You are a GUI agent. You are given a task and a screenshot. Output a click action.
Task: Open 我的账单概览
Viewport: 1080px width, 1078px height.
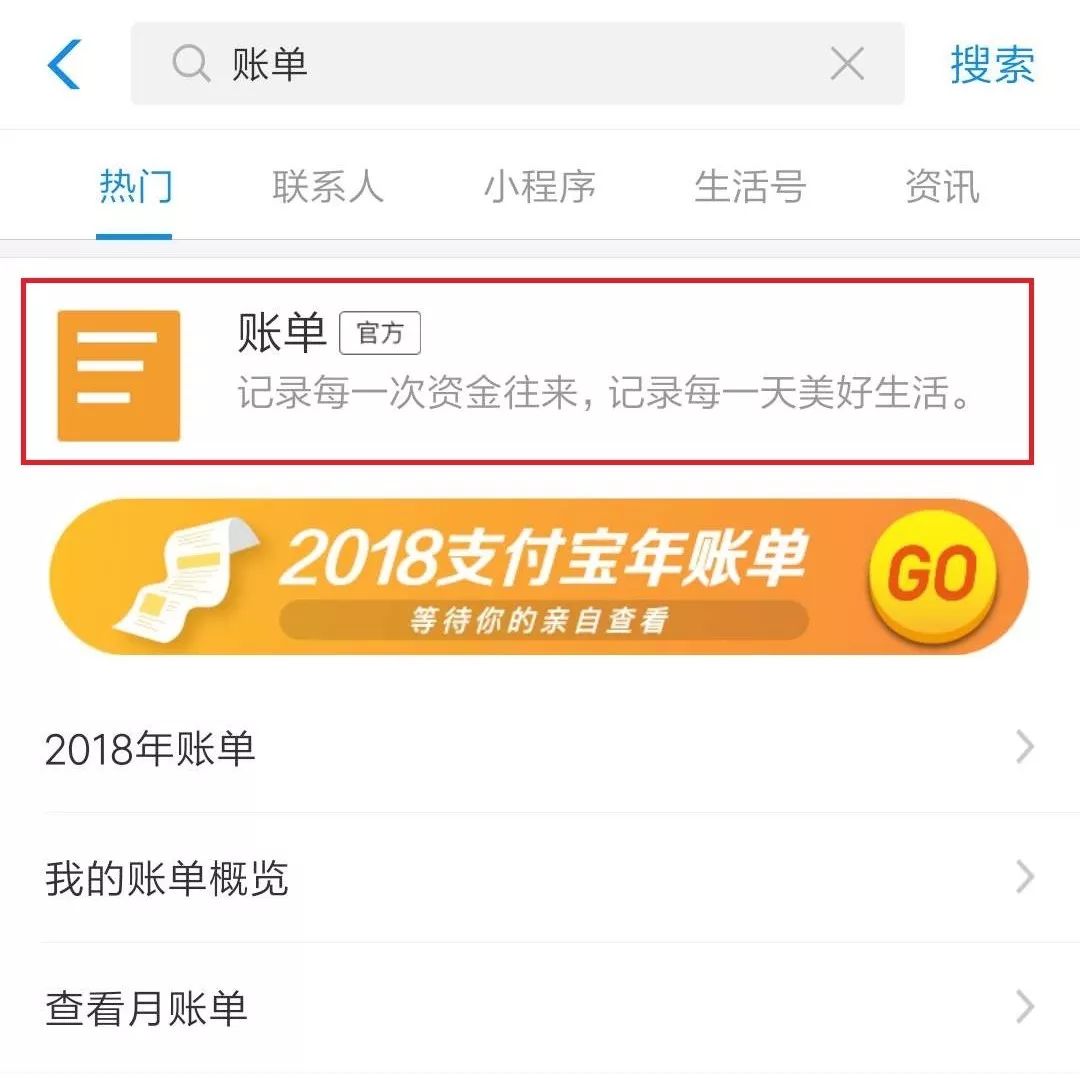538,878
